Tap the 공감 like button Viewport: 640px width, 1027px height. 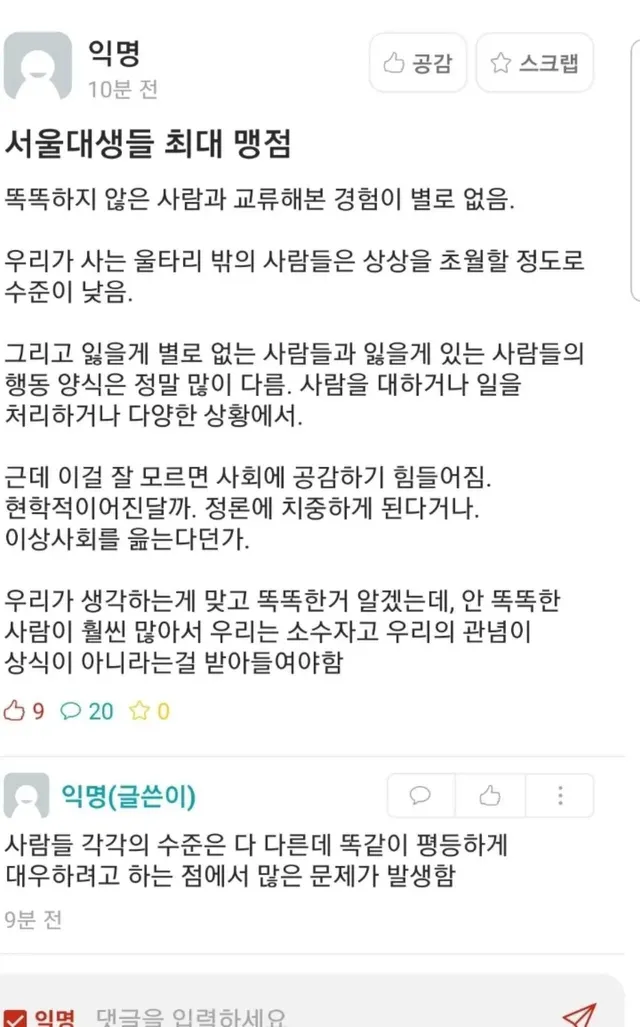point(418,63)
